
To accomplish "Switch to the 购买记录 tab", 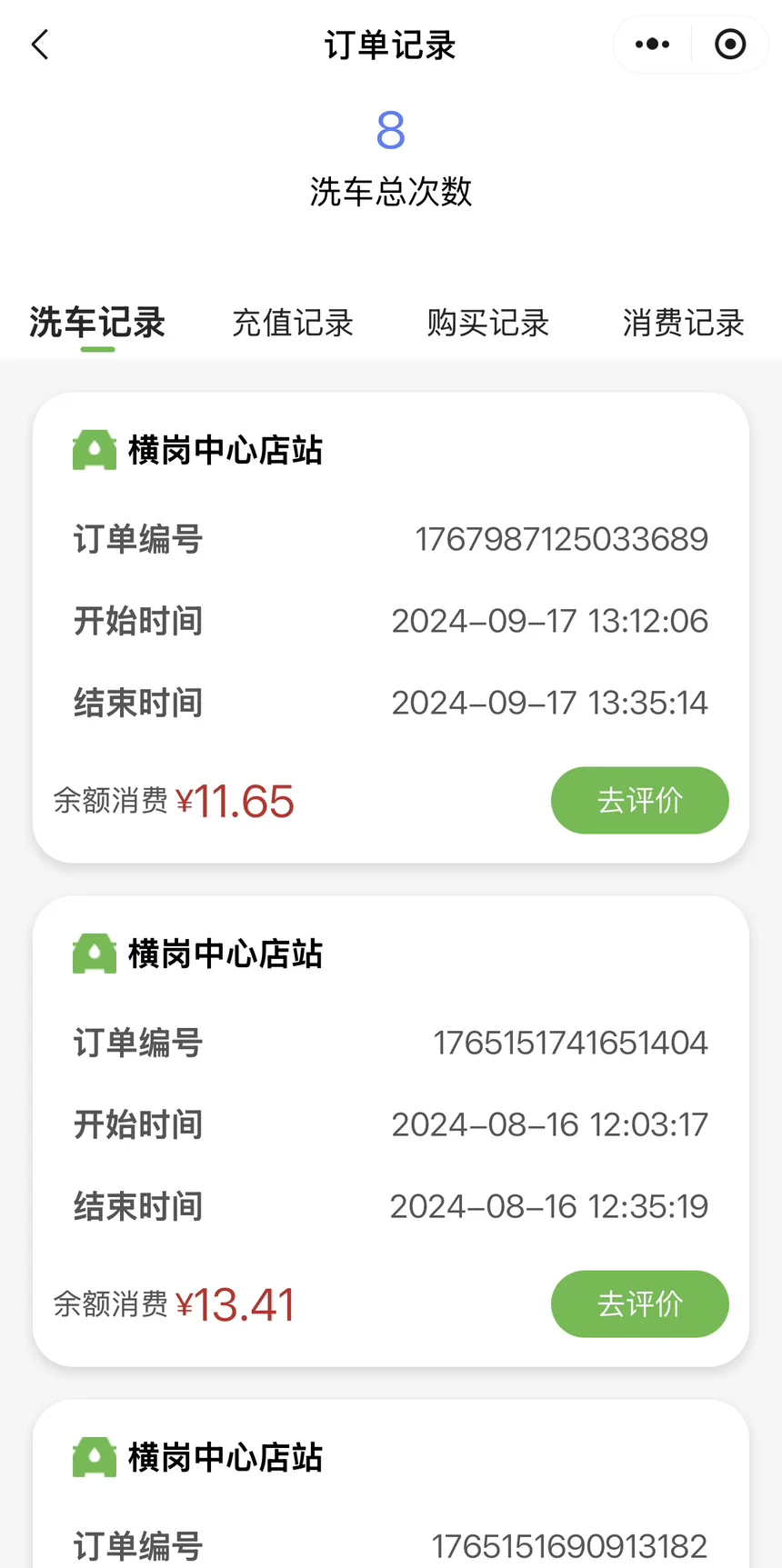I will pos(488,323).
